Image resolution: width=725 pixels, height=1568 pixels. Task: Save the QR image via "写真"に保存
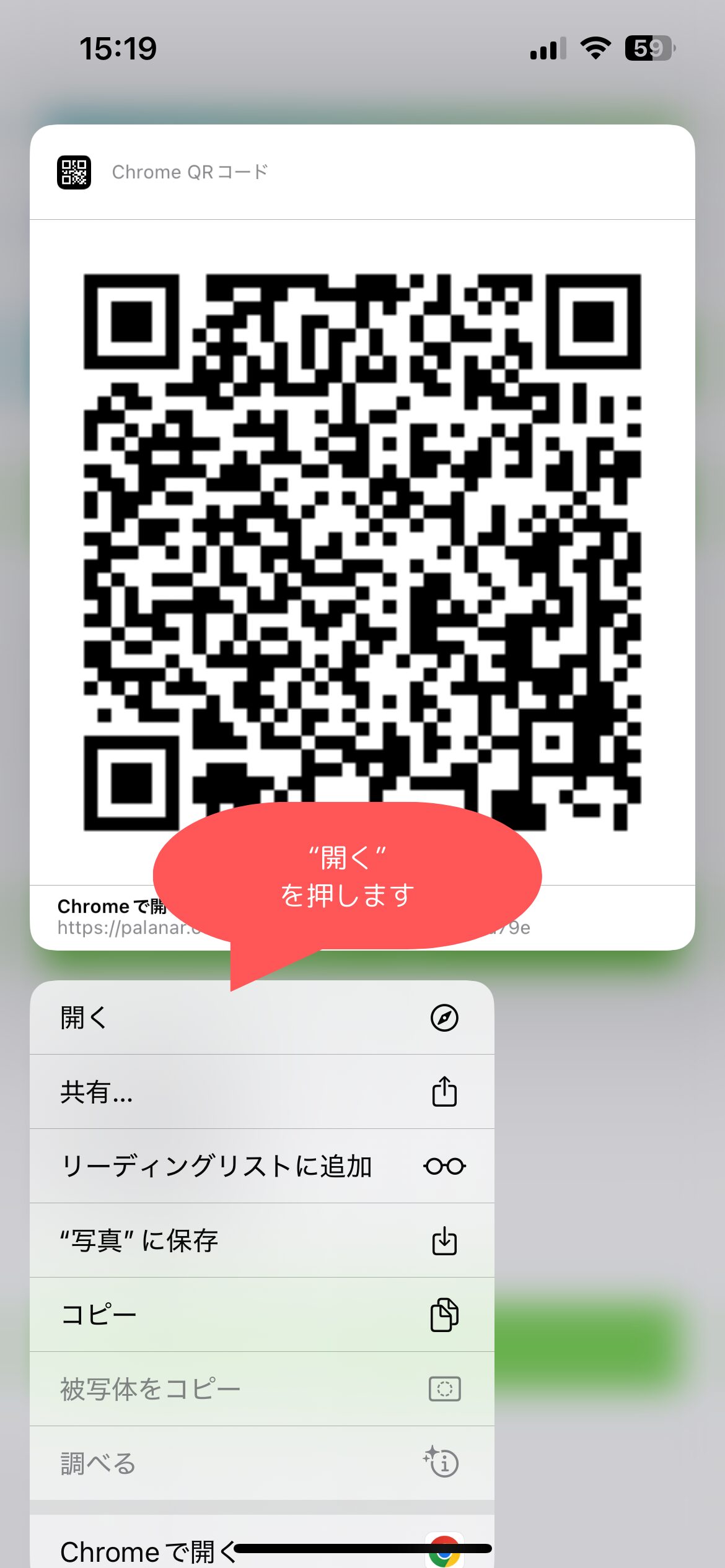click(261, 1240)
